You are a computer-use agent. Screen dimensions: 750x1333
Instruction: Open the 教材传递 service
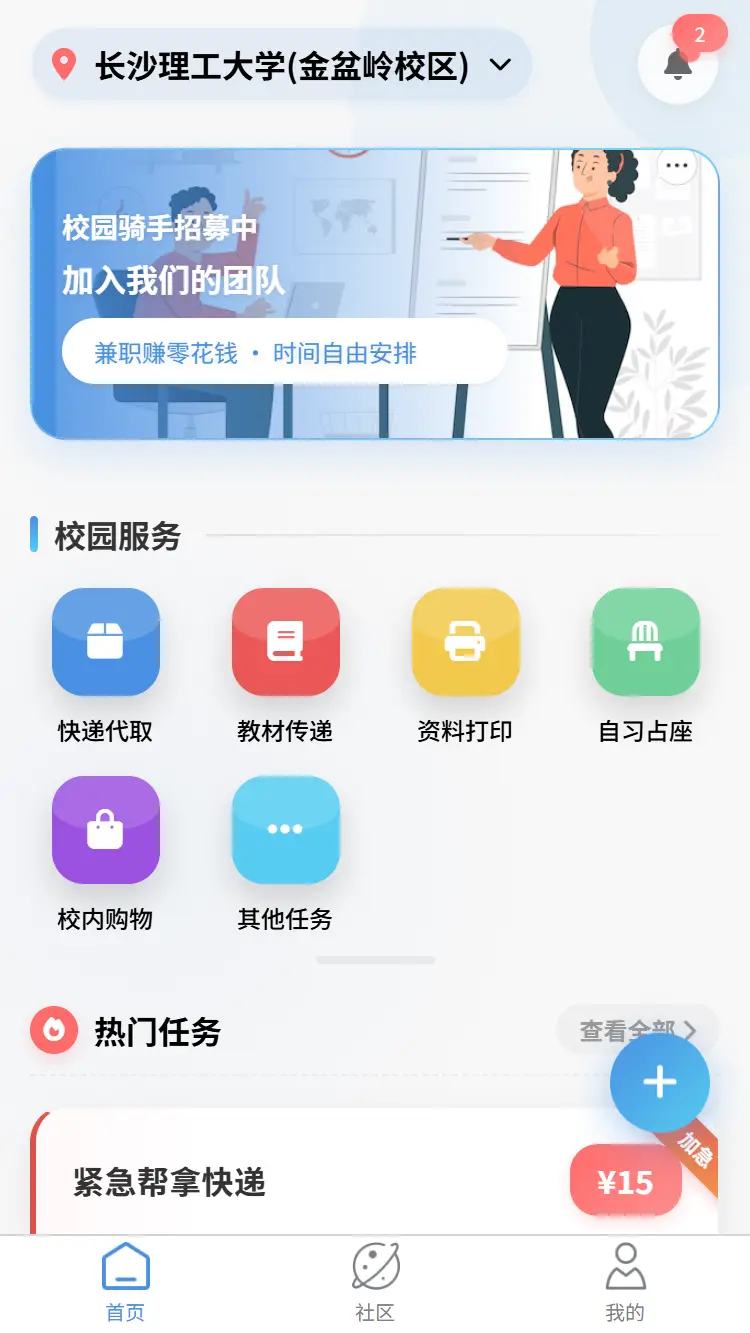285,642
